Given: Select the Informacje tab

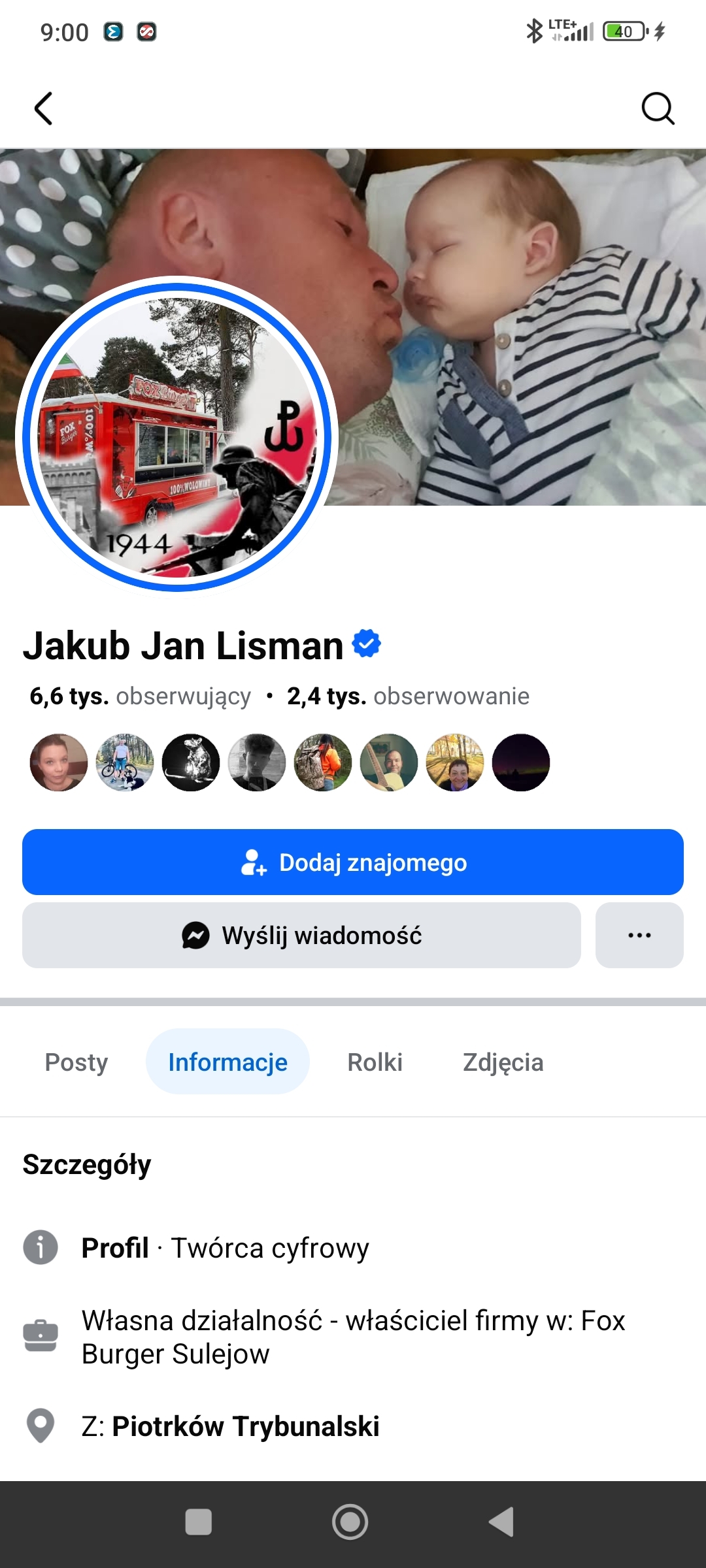Looking at the screenshot, I should point(227,1062).
